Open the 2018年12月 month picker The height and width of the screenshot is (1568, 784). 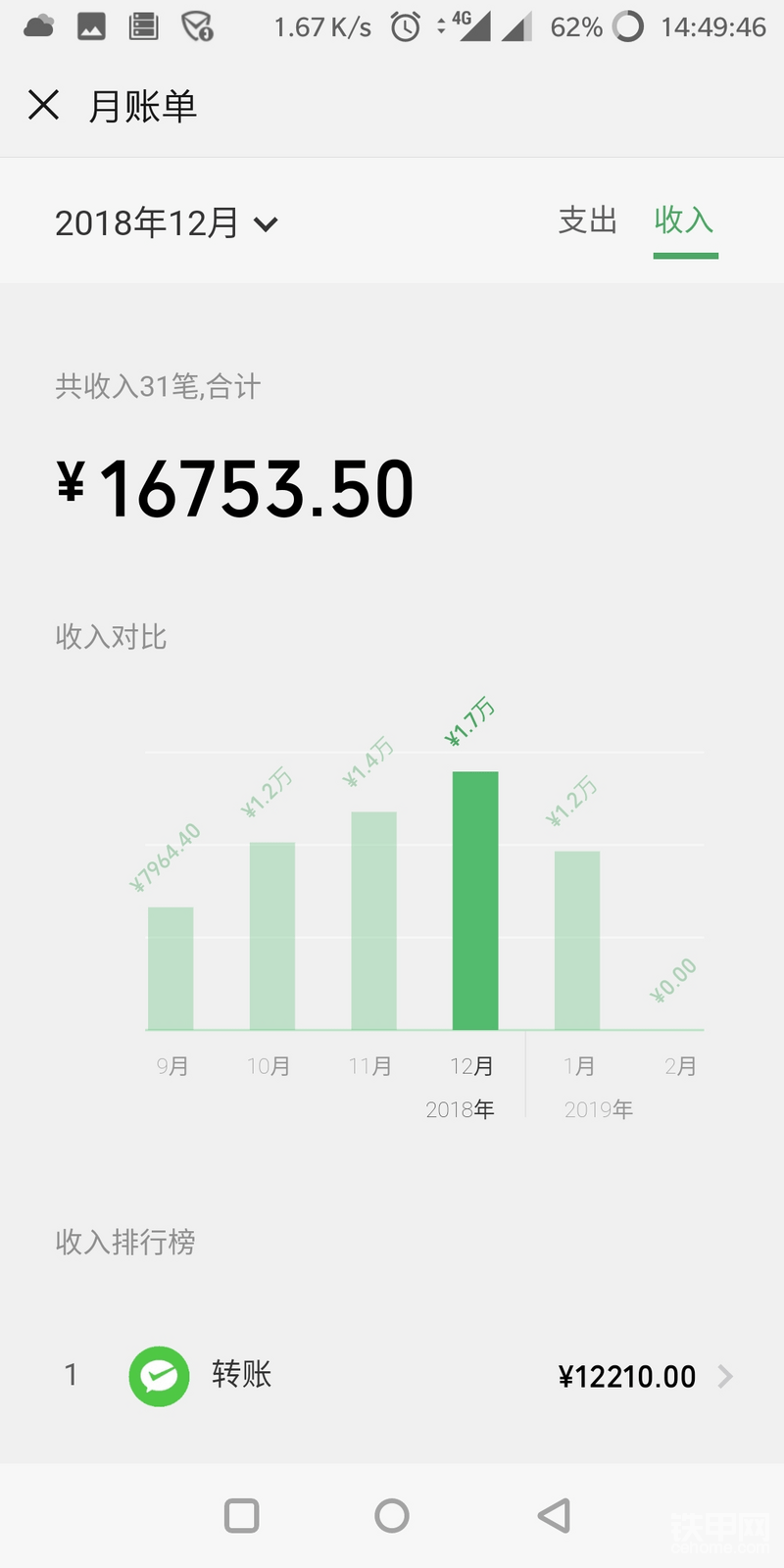point(167,223)
